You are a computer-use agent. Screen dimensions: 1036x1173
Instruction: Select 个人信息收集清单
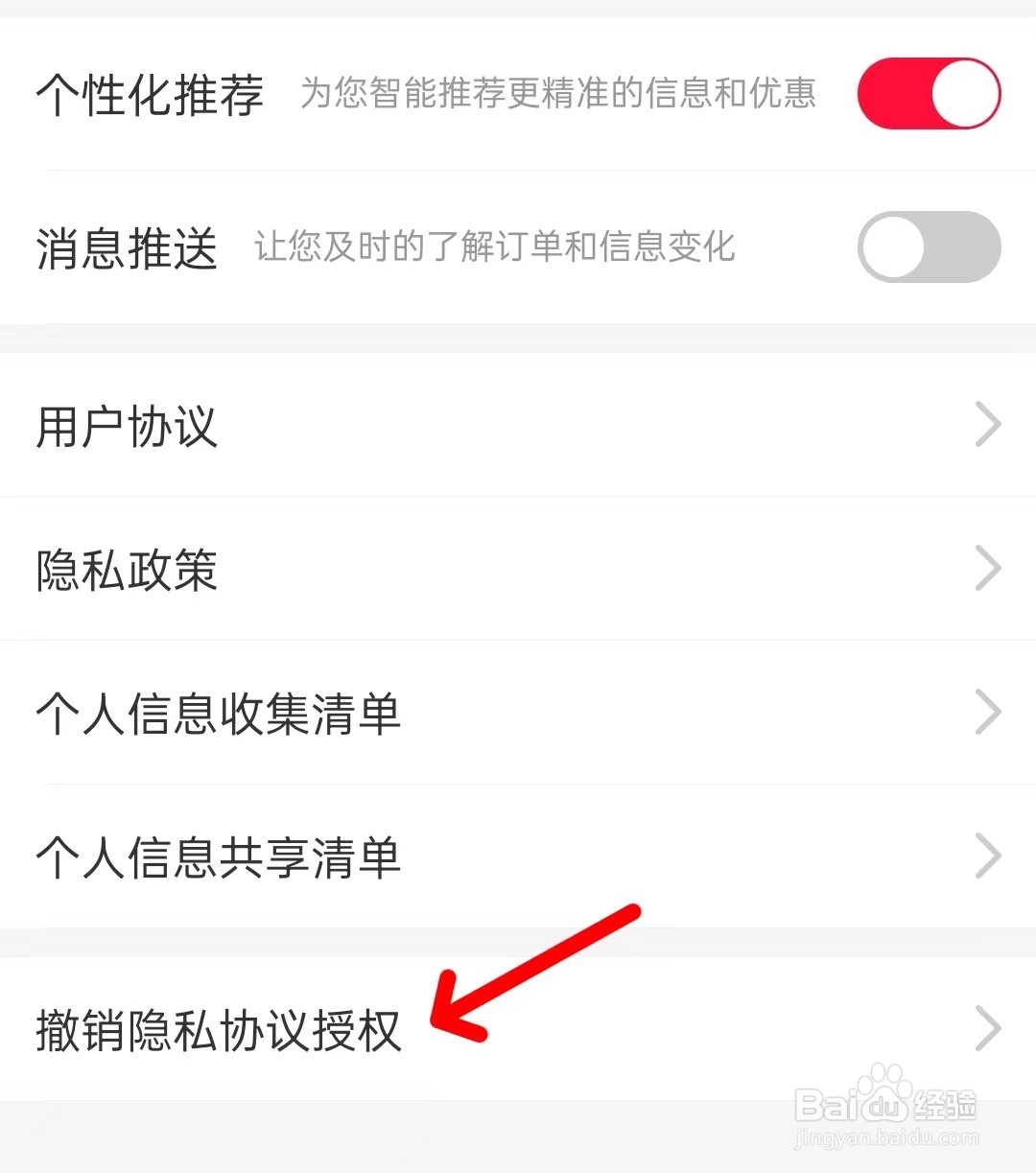tap(518, 713)
